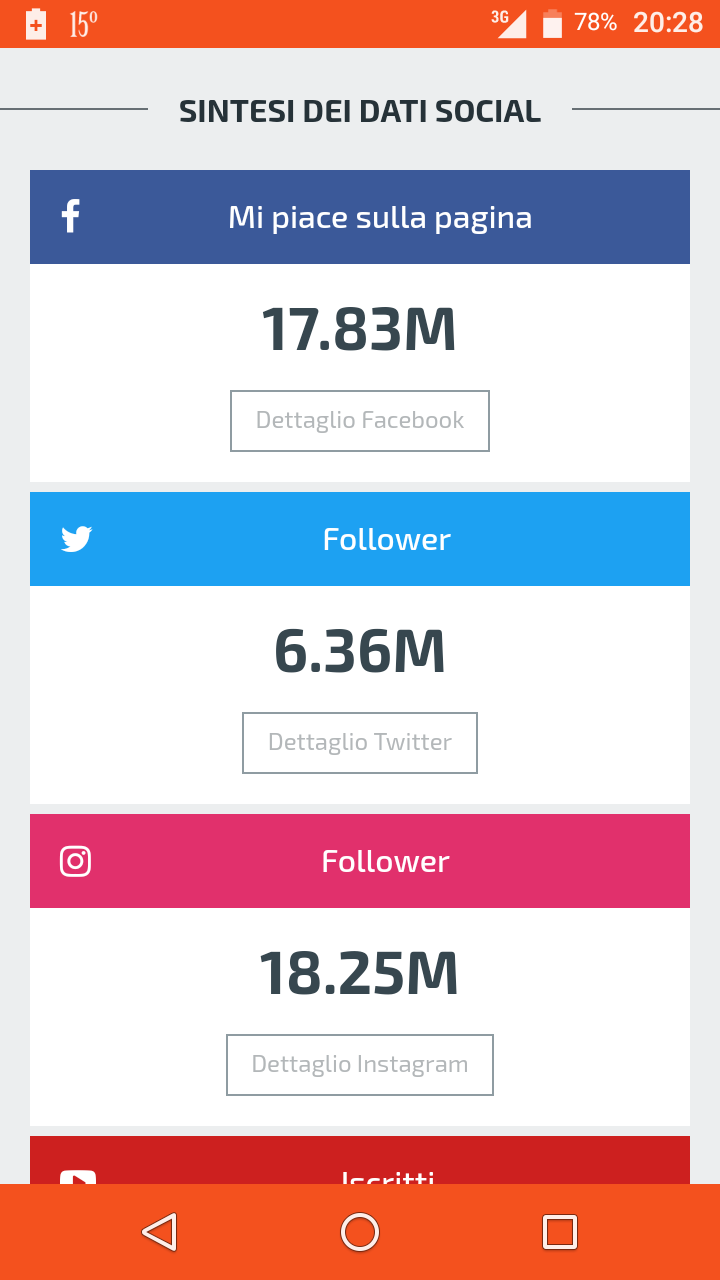
Task: Show recent apps
Action: click(x=560, y=1232)
